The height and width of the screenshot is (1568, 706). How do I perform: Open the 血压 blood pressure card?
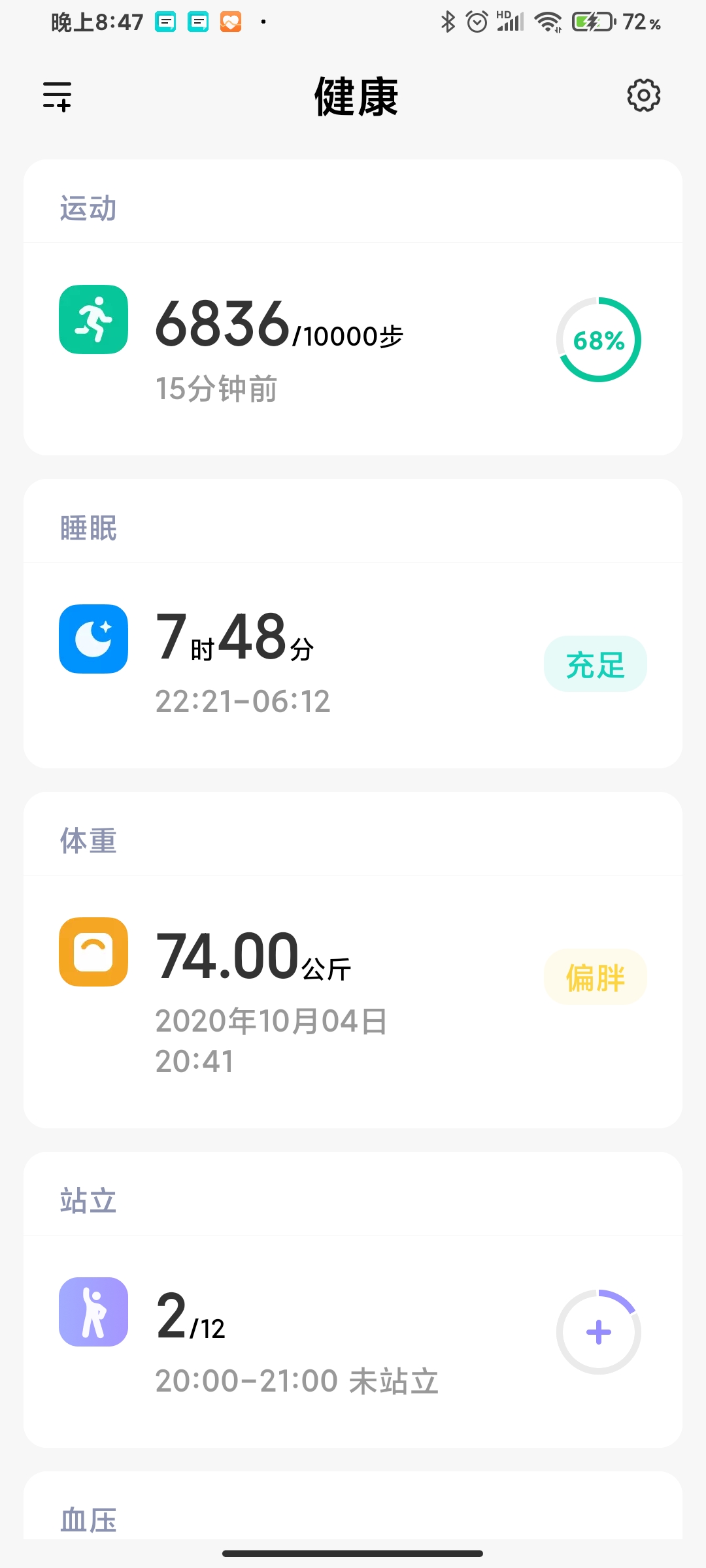[353, 1505]
